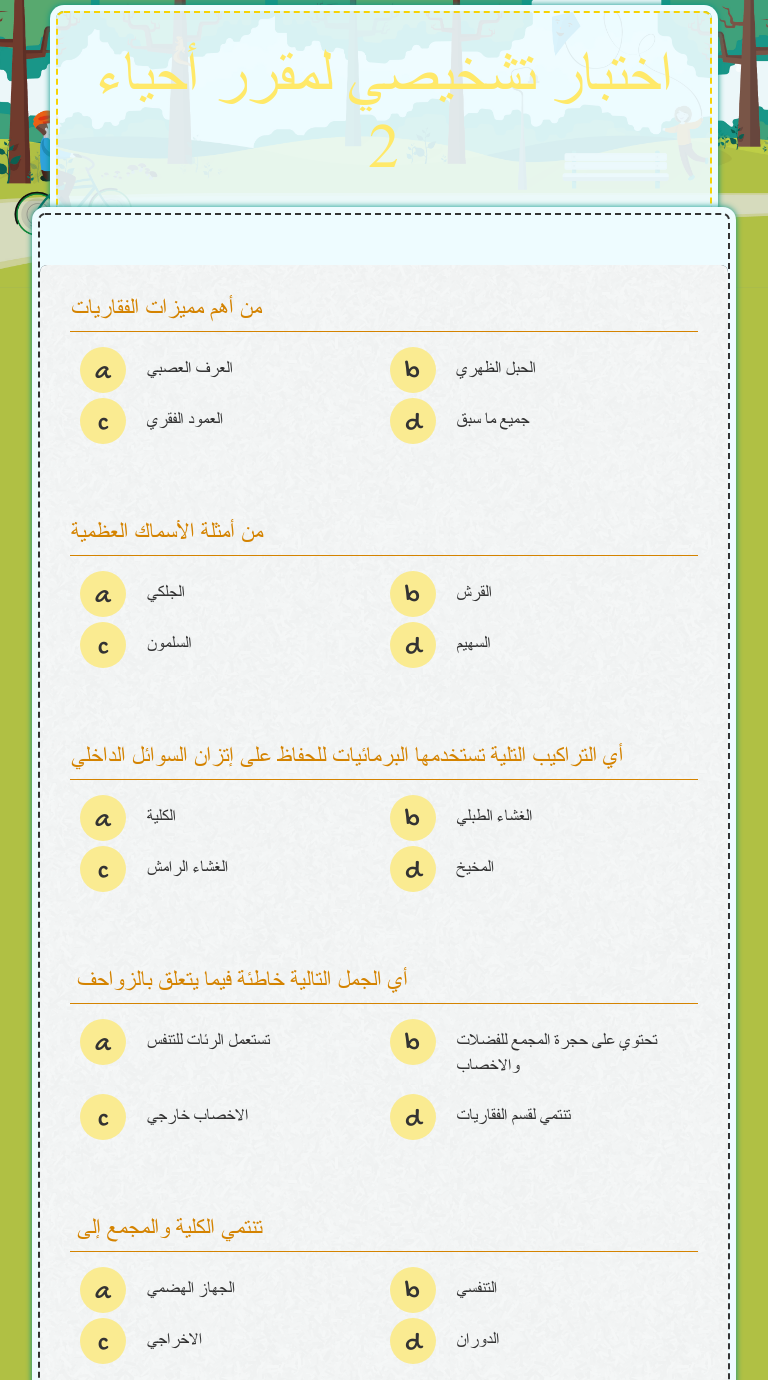
Task: Pick answer c العمود الفقري
Action: pos(103,421)
